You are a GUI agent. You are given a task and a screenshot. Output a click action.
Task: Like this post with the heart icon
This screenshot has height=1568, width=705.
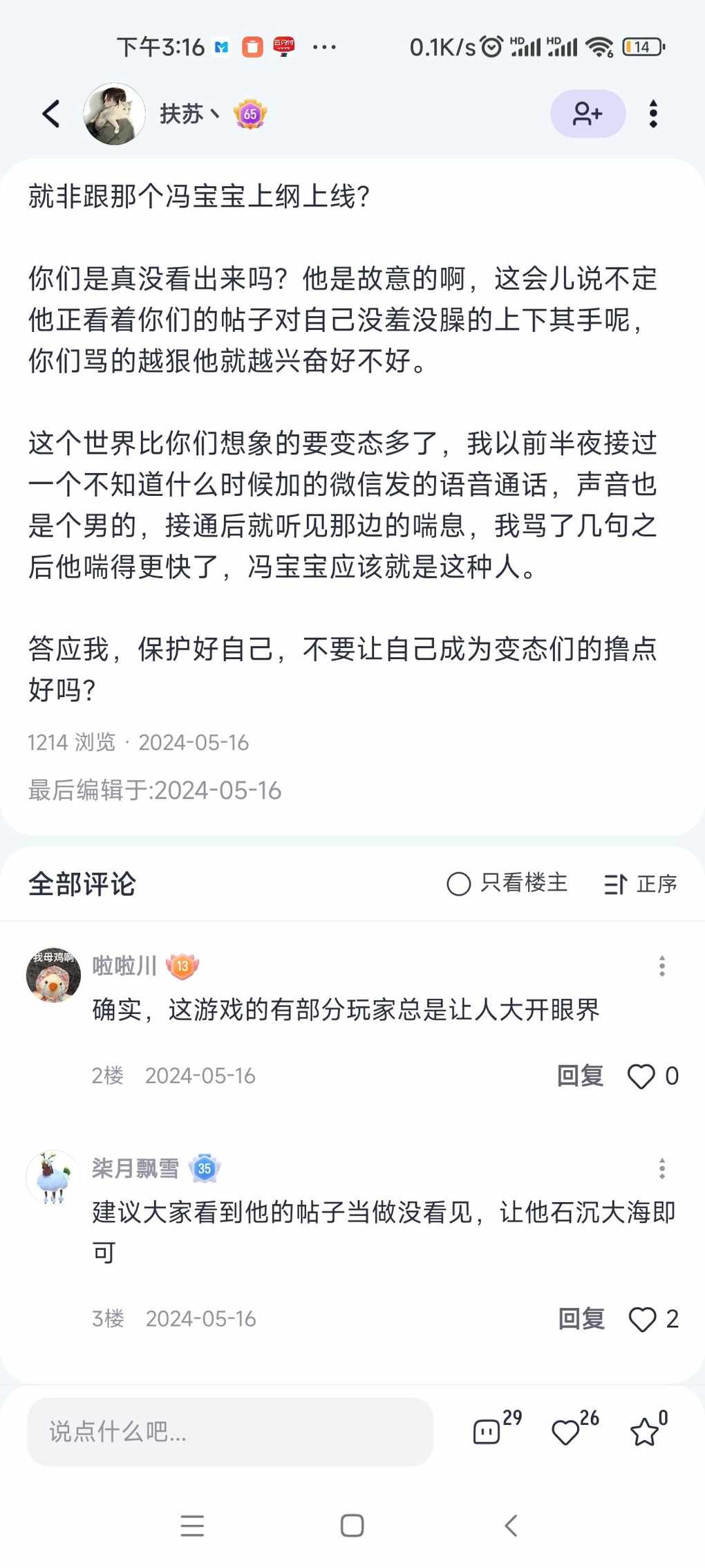click(x=565, y=1431)
